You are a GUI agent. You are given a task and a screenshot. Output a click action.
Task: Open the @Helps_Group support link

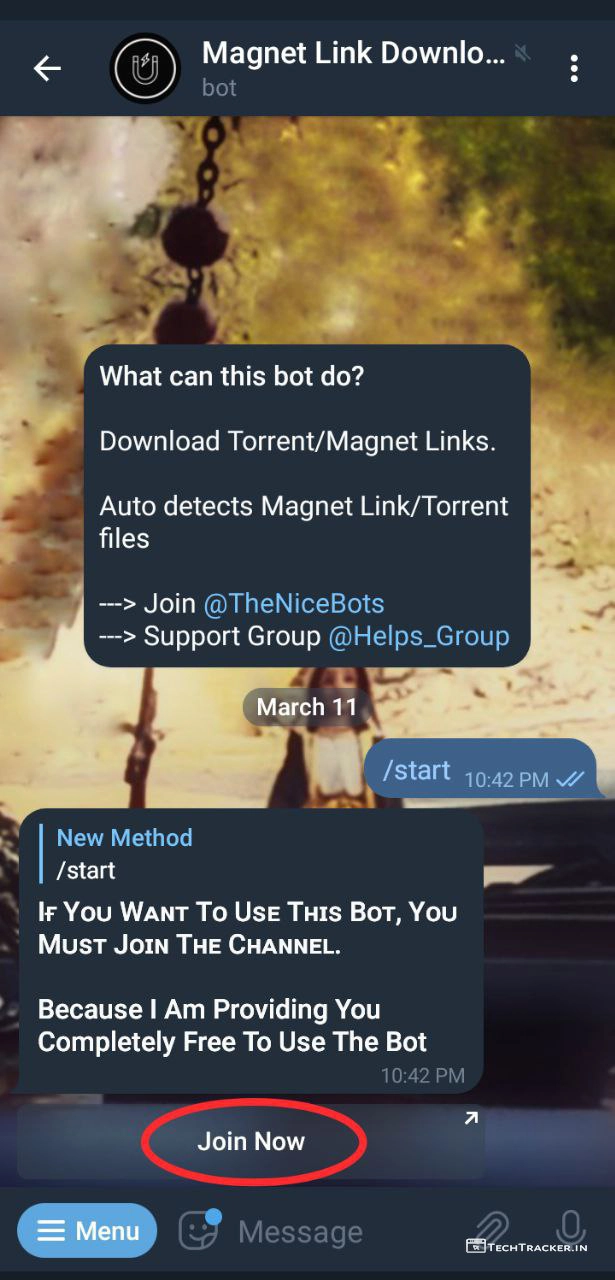(418, 636)
